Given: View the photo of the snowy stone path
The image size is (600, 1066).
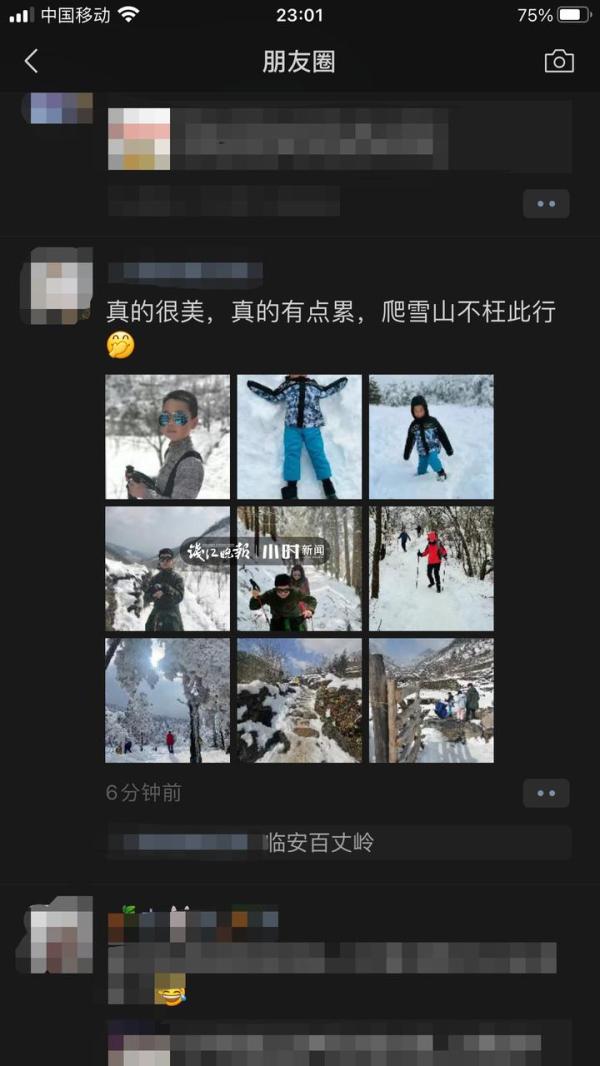Looking at the screenshot, I should click(x=299, y=700).
